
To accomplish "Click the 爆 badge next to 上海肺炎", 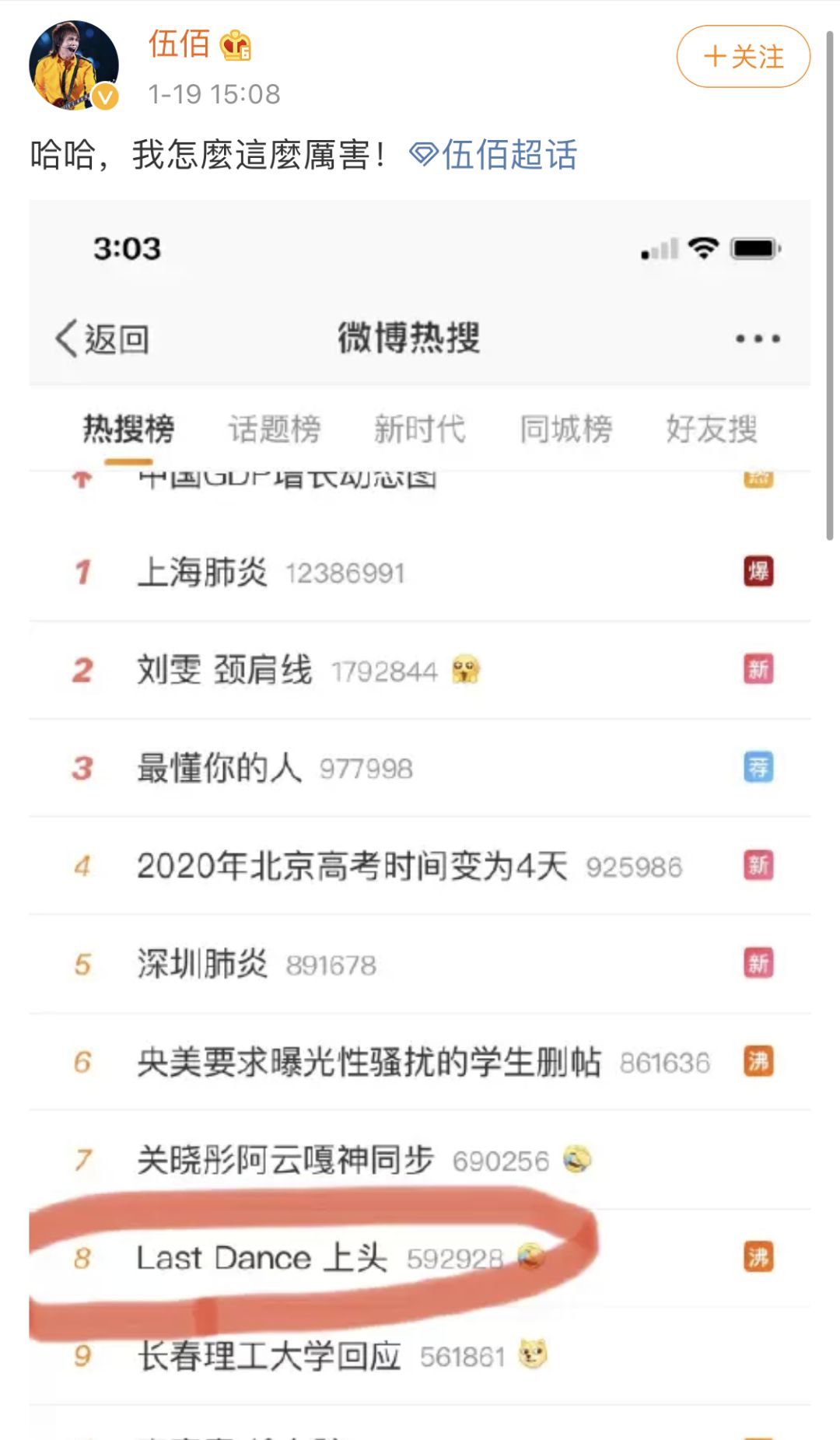I will click(x=758, y=570).
